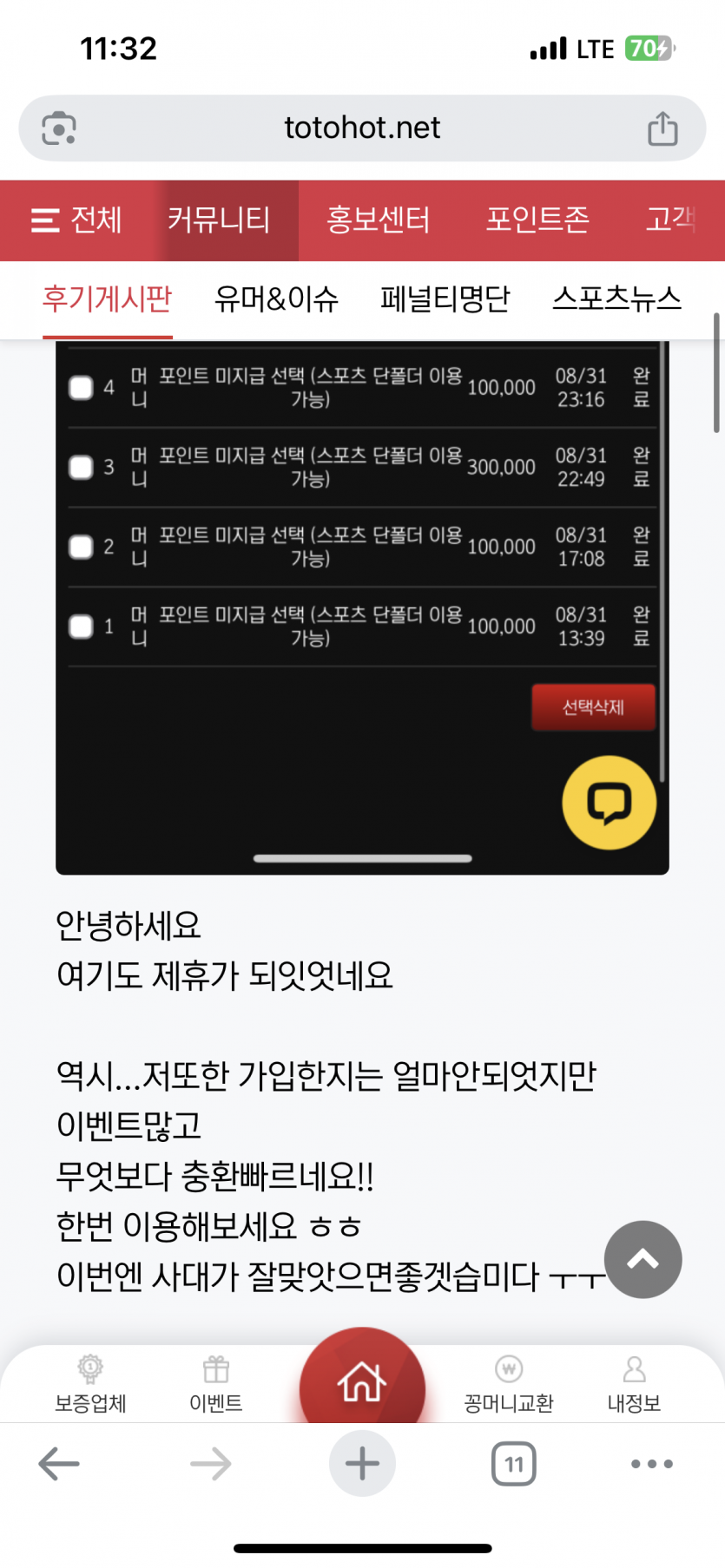
Task: Go to the site home via the red home button
Action: point(362,1380)
